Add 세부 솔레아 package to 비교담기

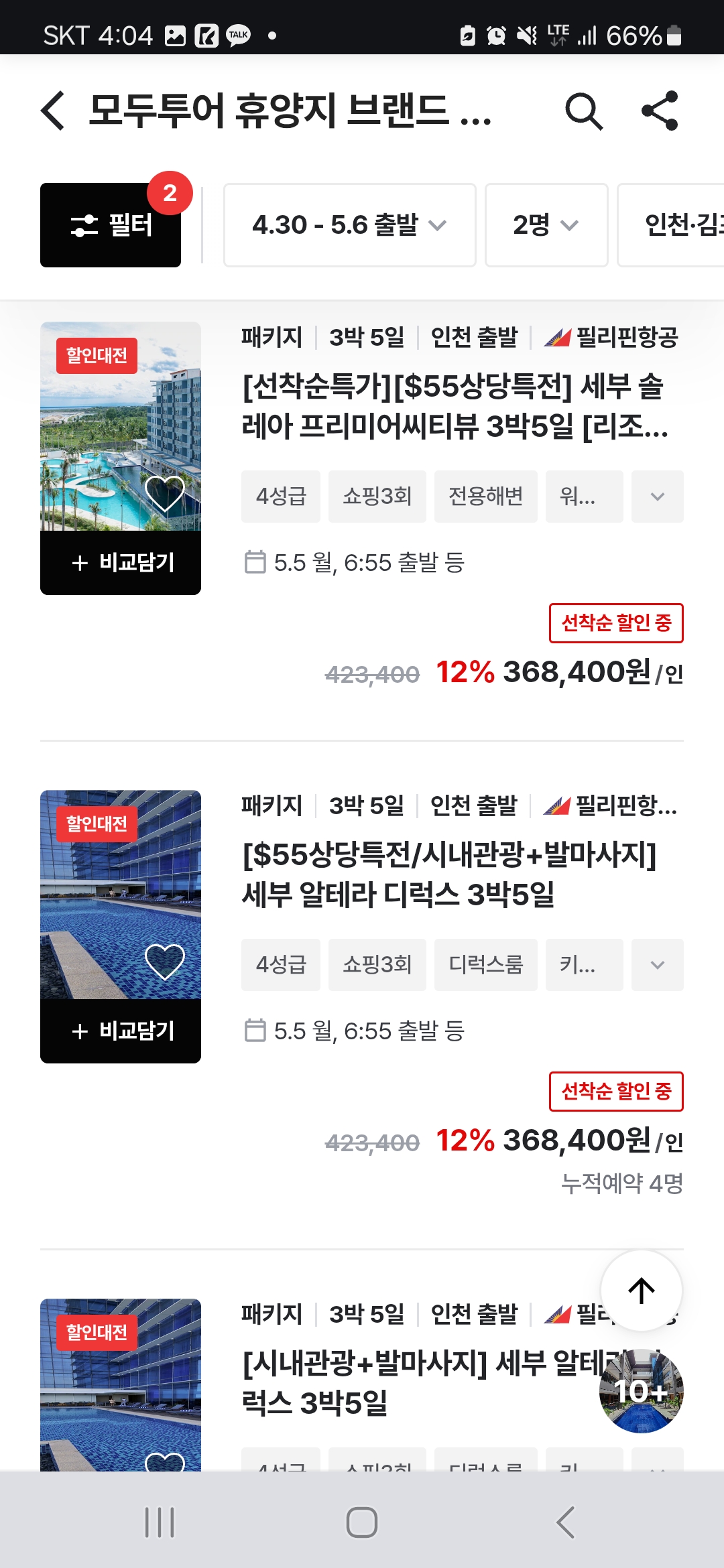121,563
